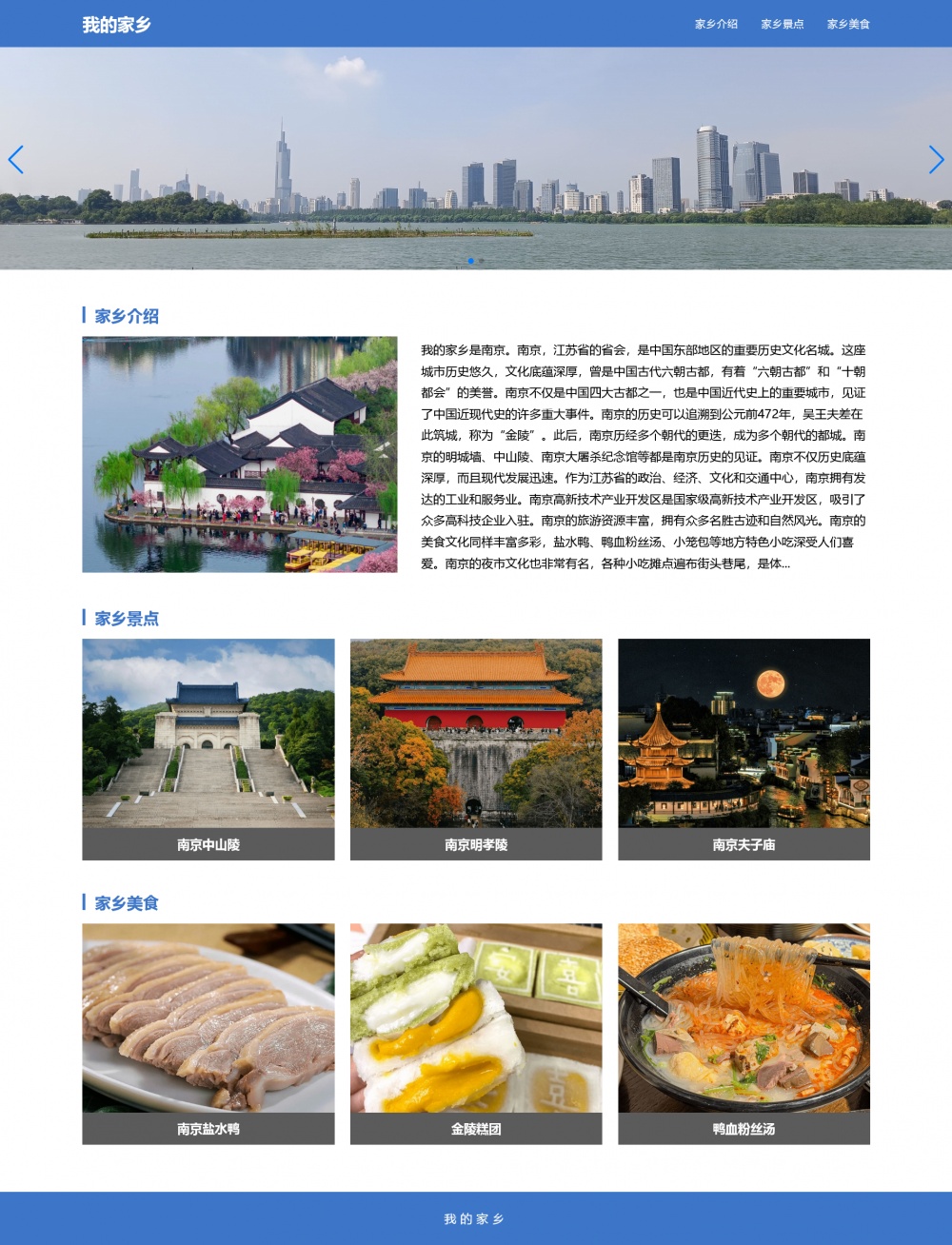
Task: Tap the 我的家乡 site title in header
Action: tap(116, 25)
